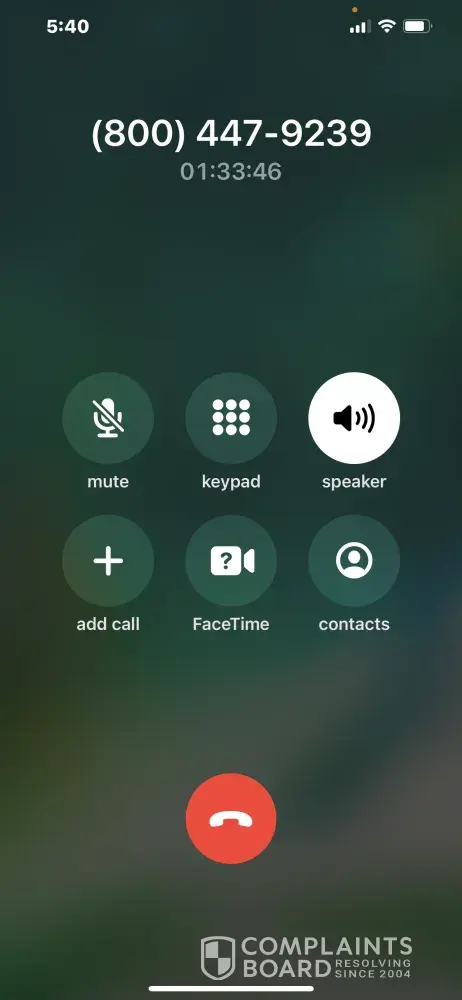Mute the call microphone
462x1000 pixels.
[x=108, y=418]
